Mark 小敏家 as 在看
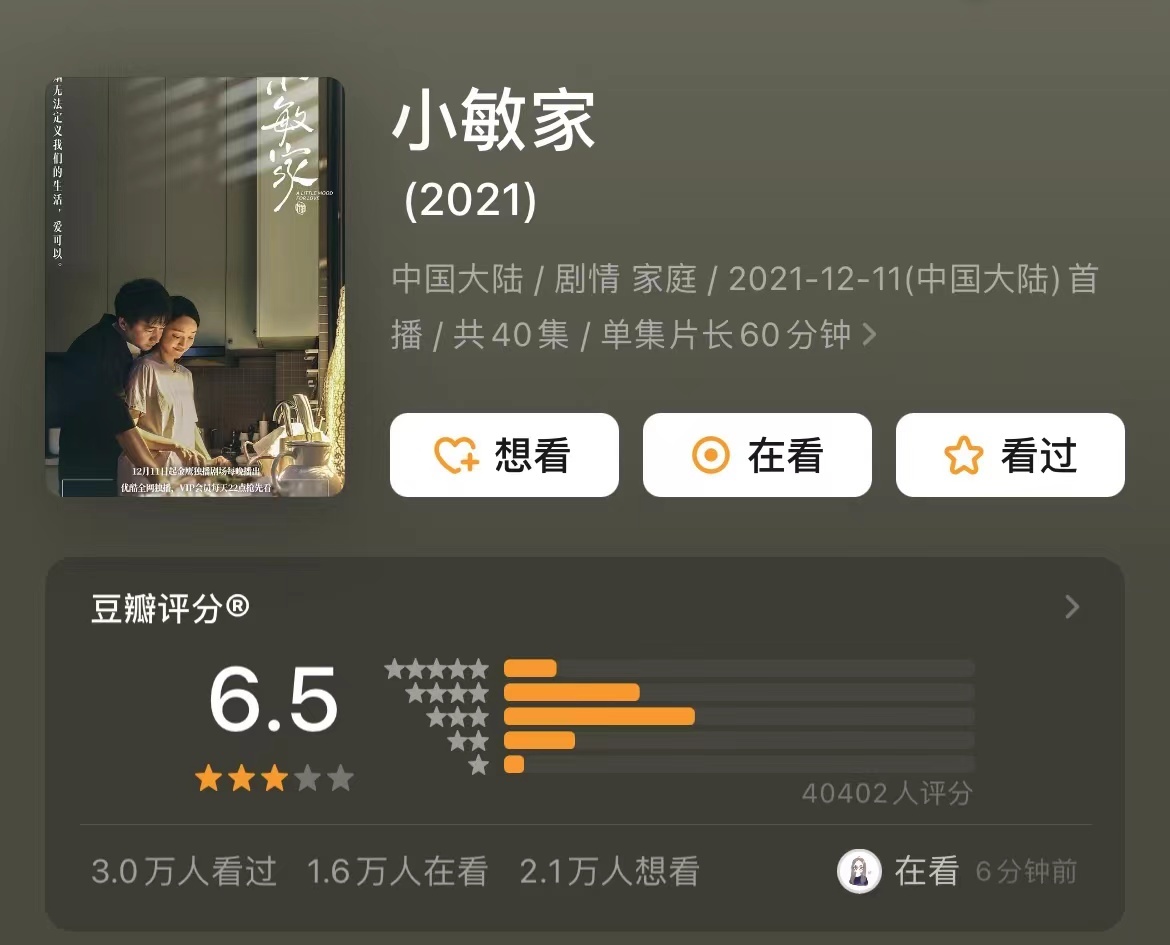 [757, 456]
